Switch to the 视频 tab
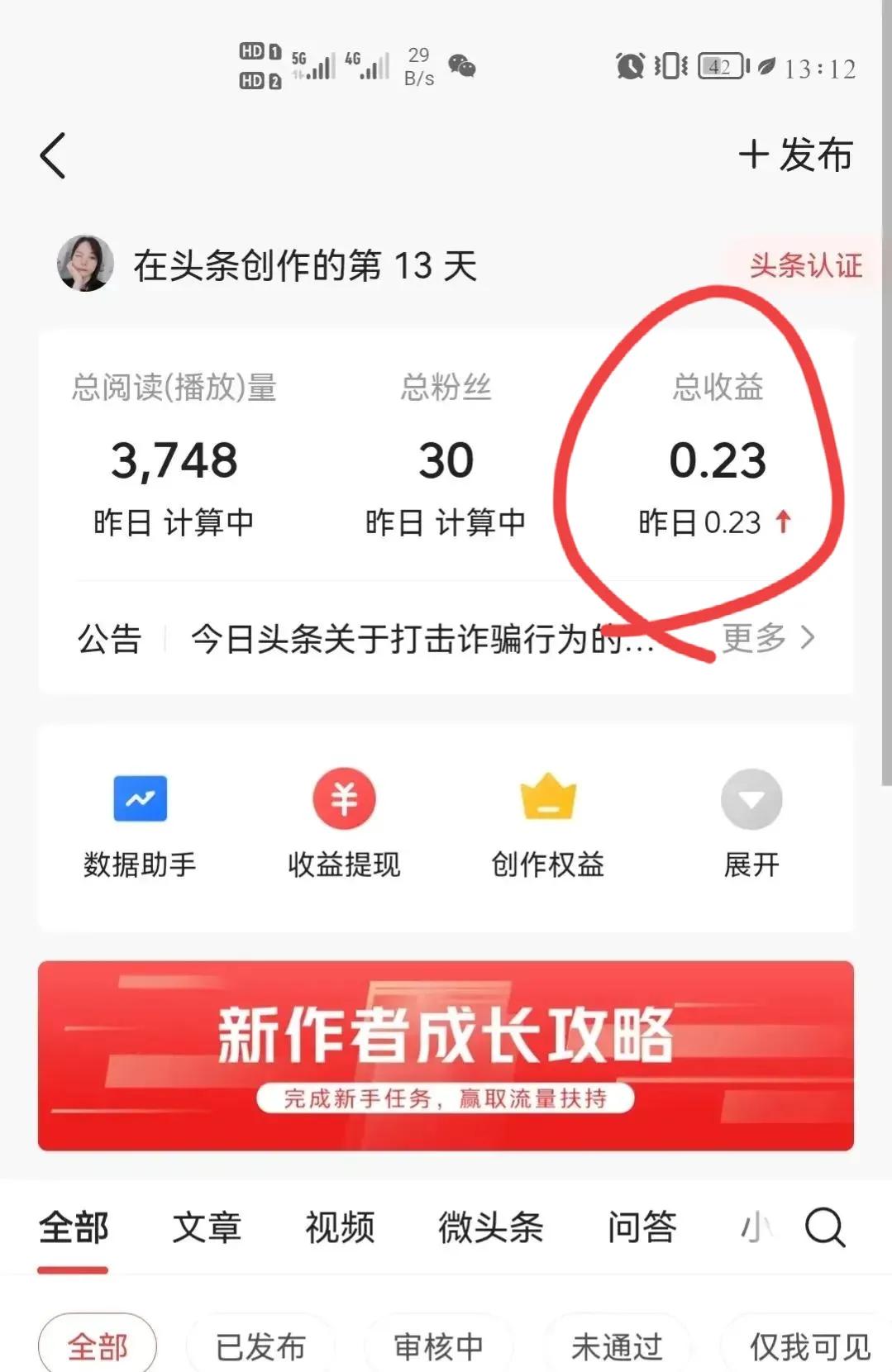The width and height of the screenshot is (892, 1372). pos(339,1229)
